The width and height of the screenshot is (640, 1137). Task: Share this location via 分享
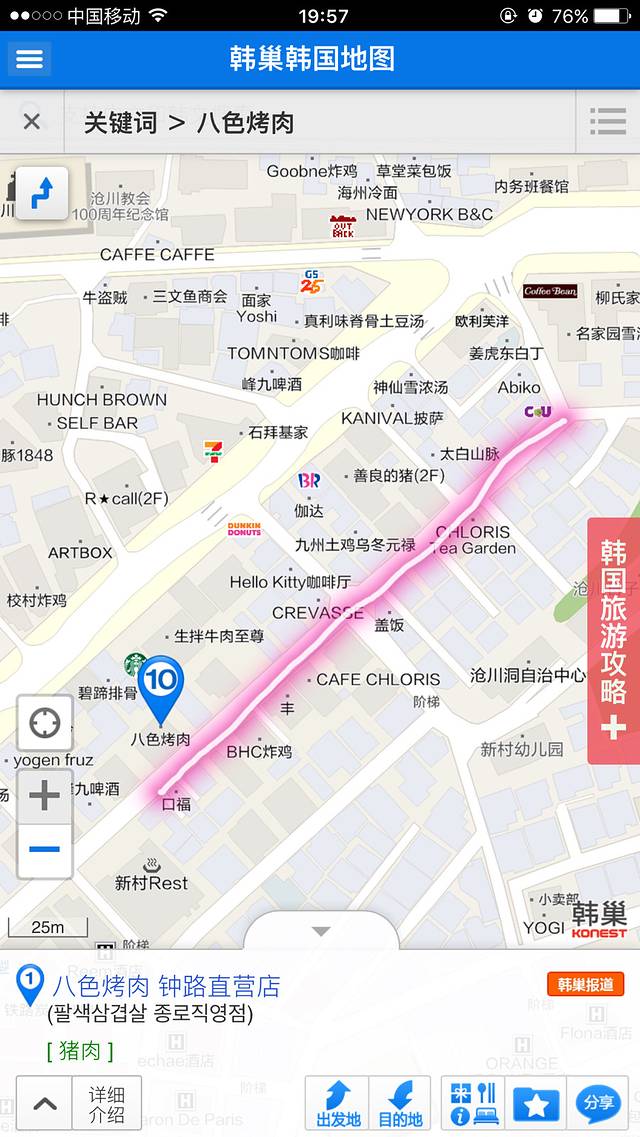pos(598,1104)
